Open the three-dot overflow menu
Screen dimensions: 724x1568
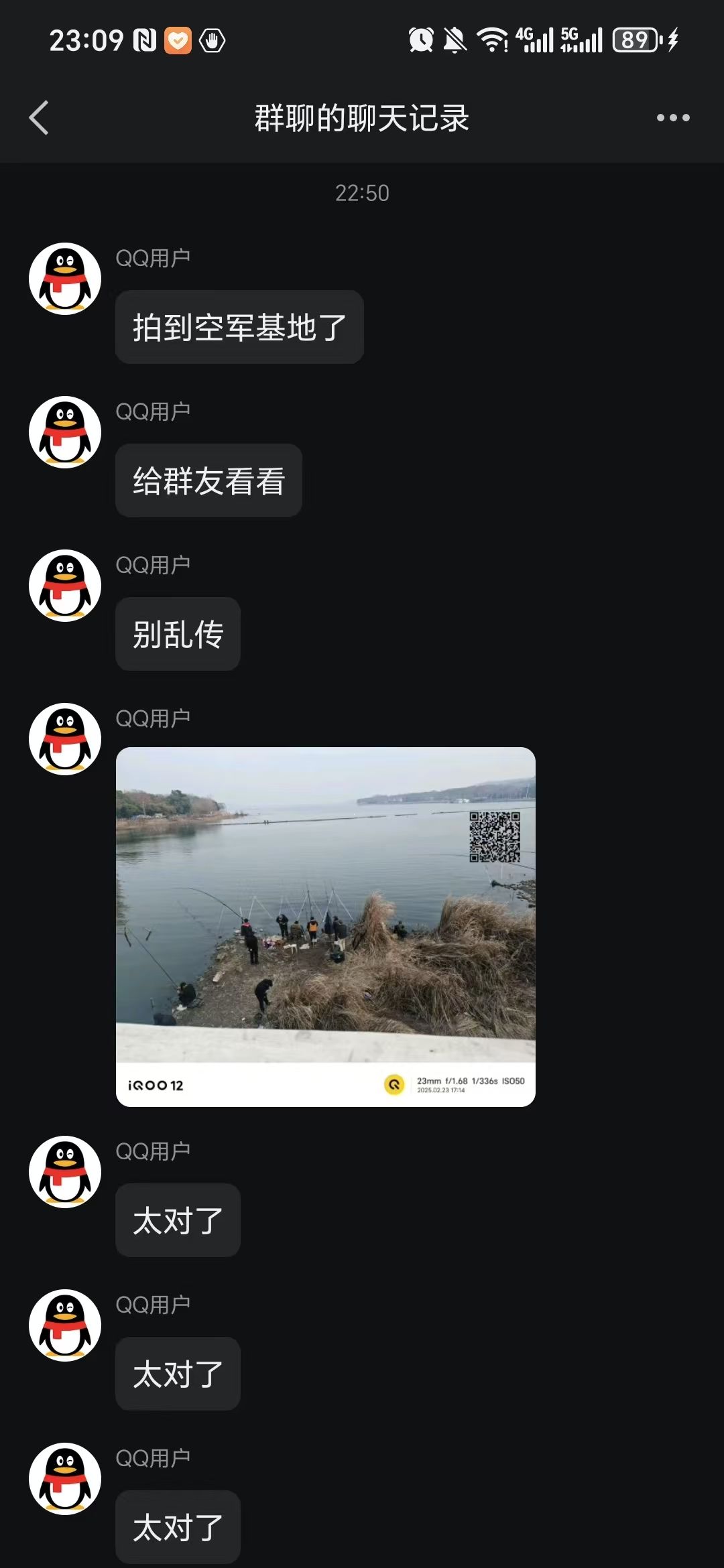671,117
